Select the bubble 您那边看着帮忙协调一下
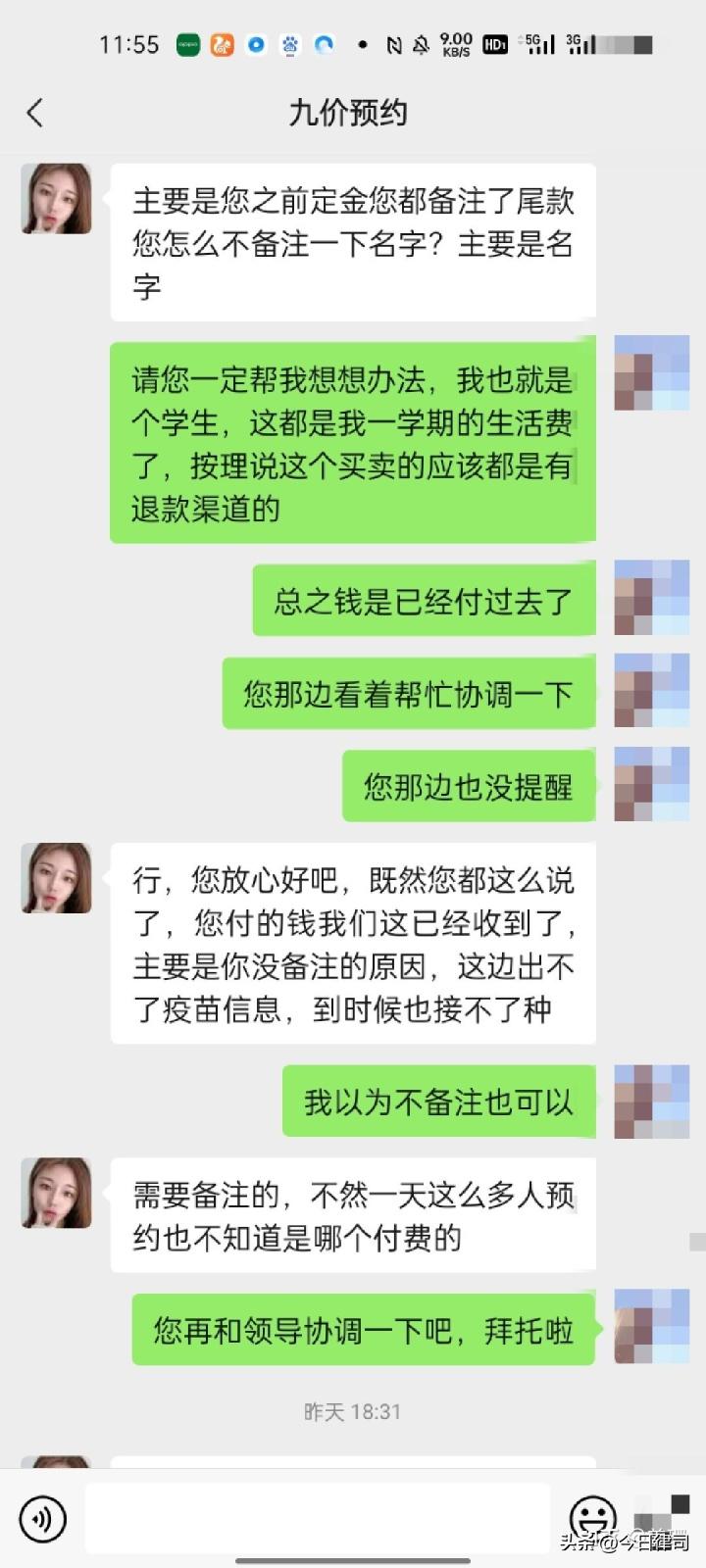 [409, 692]
